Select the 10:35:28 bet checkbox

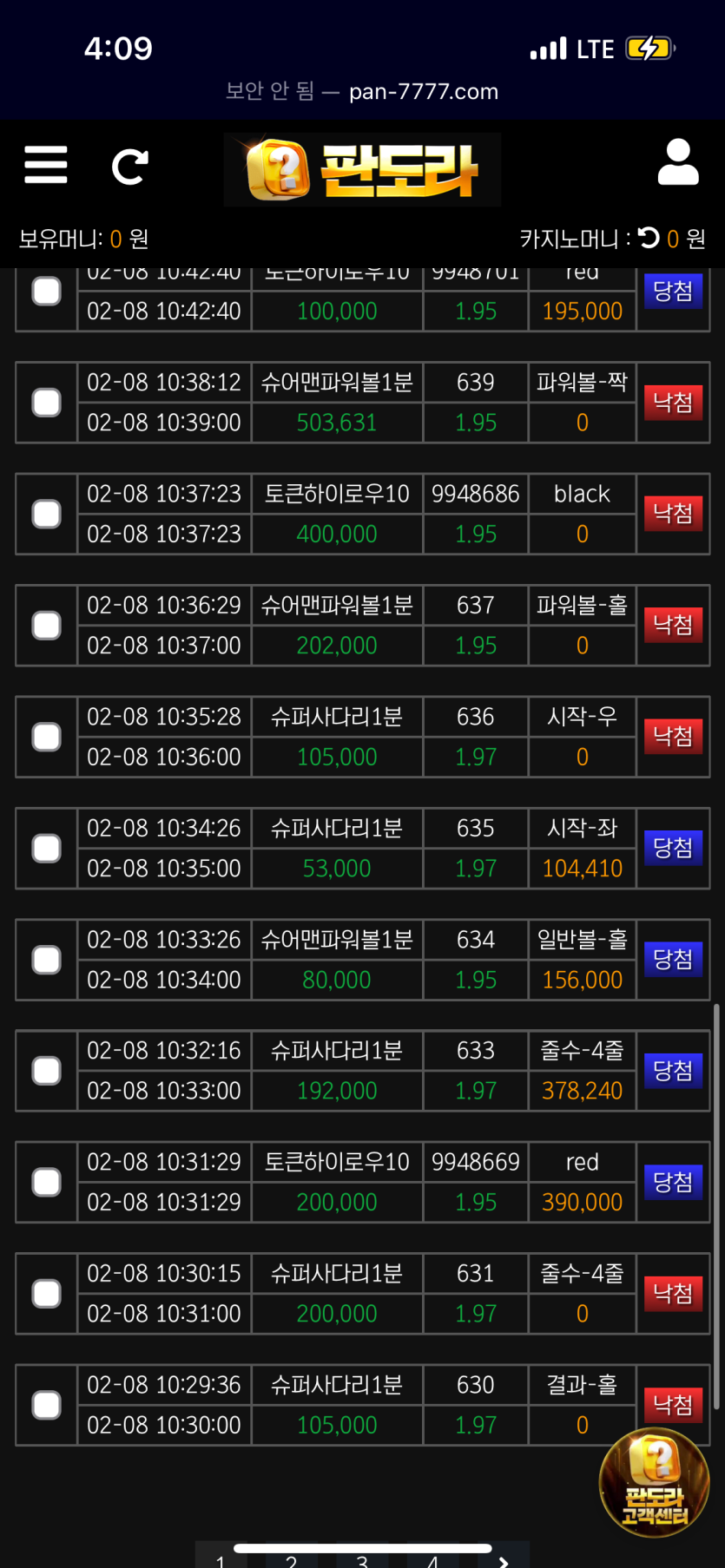(47, 737)
